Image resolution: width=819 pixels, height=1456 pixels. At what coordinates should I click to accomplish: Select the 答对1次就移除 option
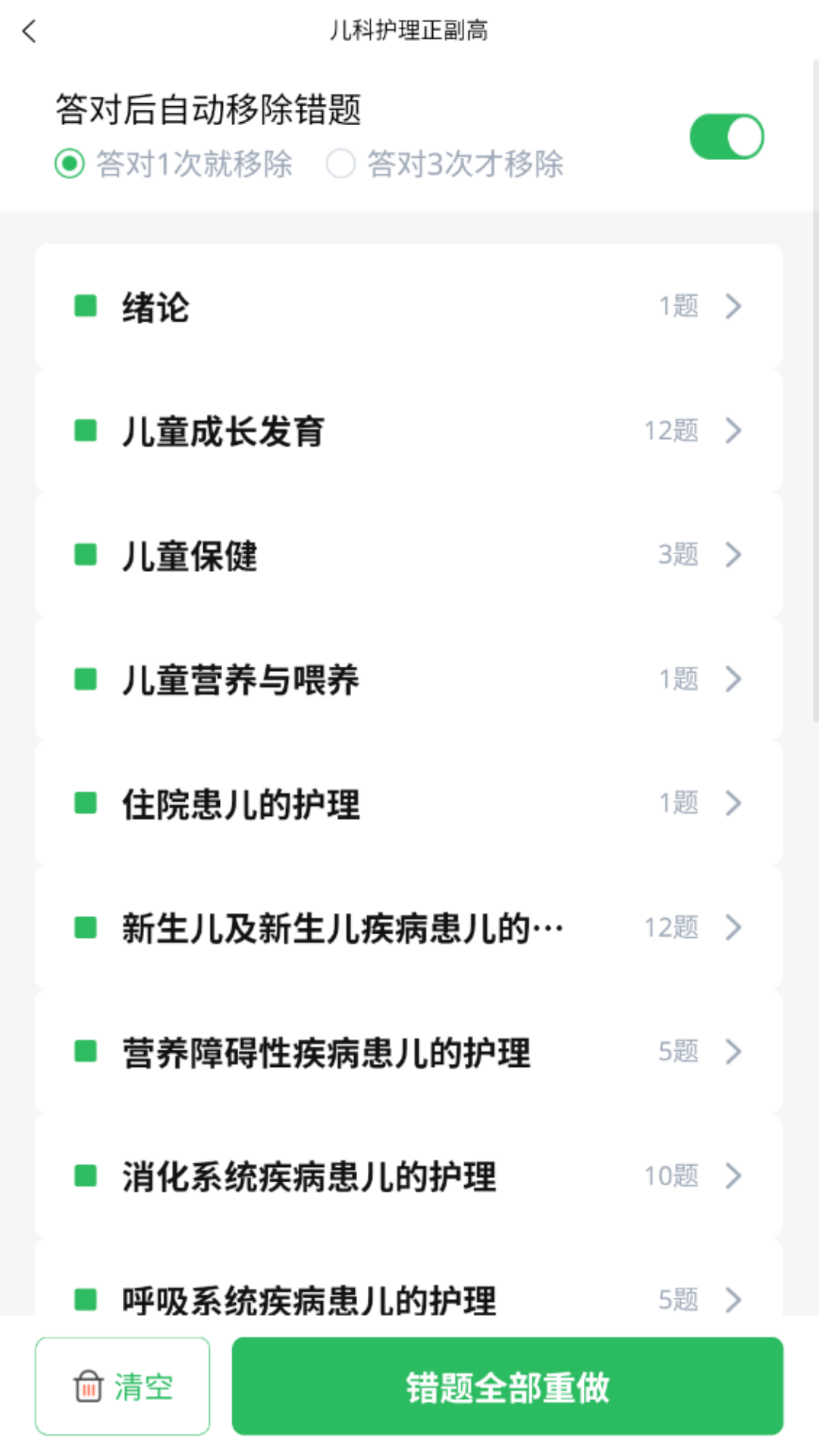69,163
